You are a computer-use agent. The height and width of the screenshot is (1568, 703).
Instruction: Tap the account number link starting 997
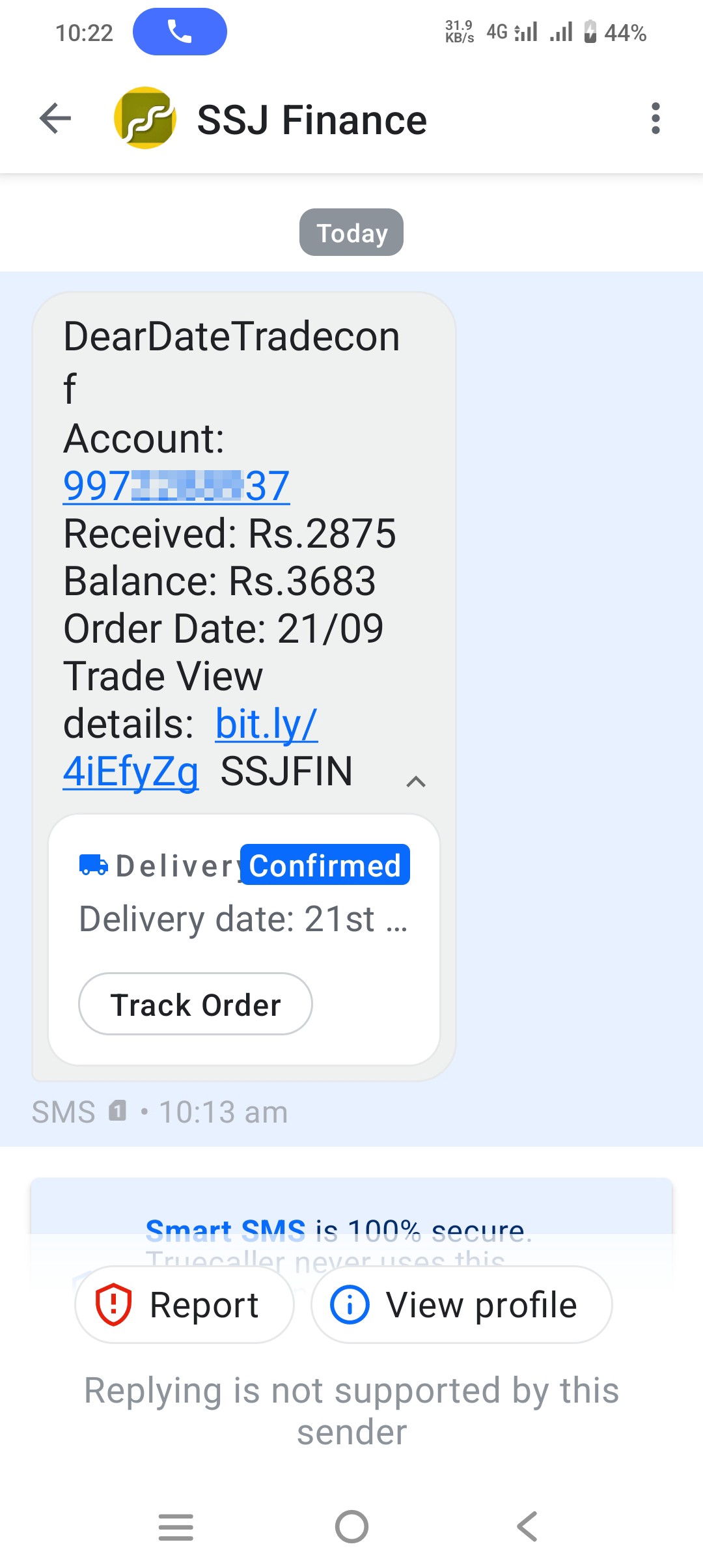pyautogui.click(x=176, y=486)
